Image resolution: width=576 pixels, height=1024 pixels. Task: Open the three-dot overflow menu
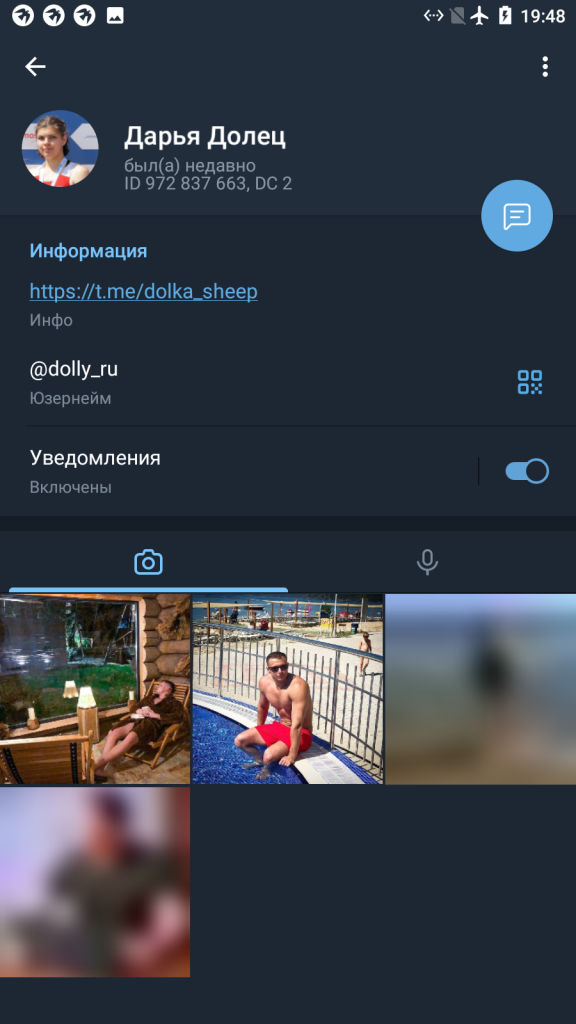[545, 66]
